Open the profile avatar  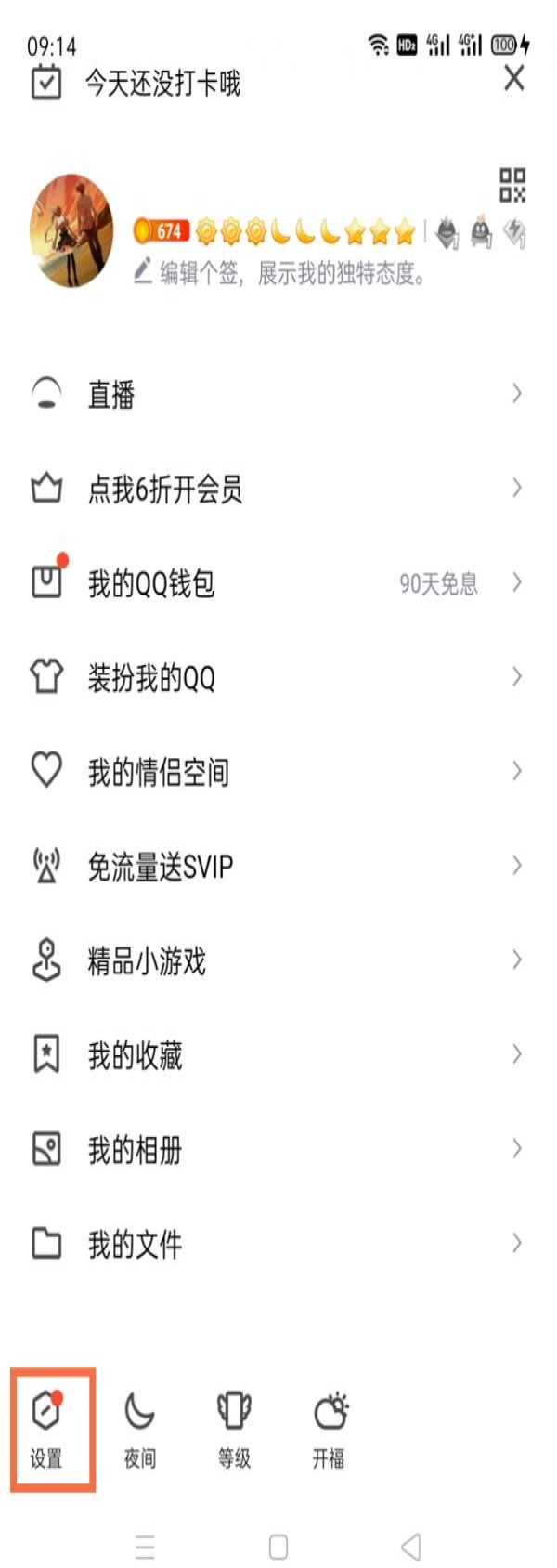tap(71, 230)
